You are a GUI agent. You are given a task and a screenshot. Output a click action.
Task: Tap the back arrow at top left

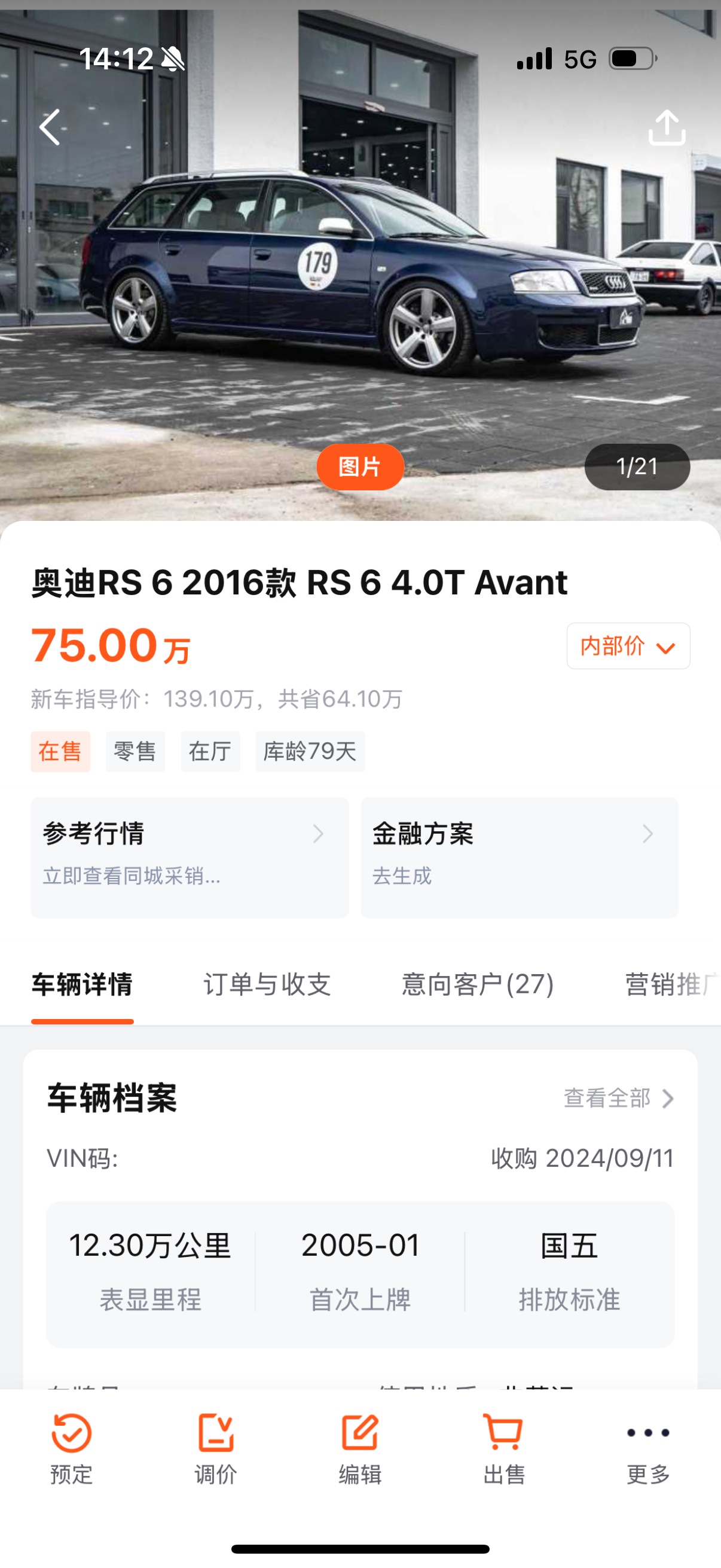pyautogui.click(x=51, y=128)
